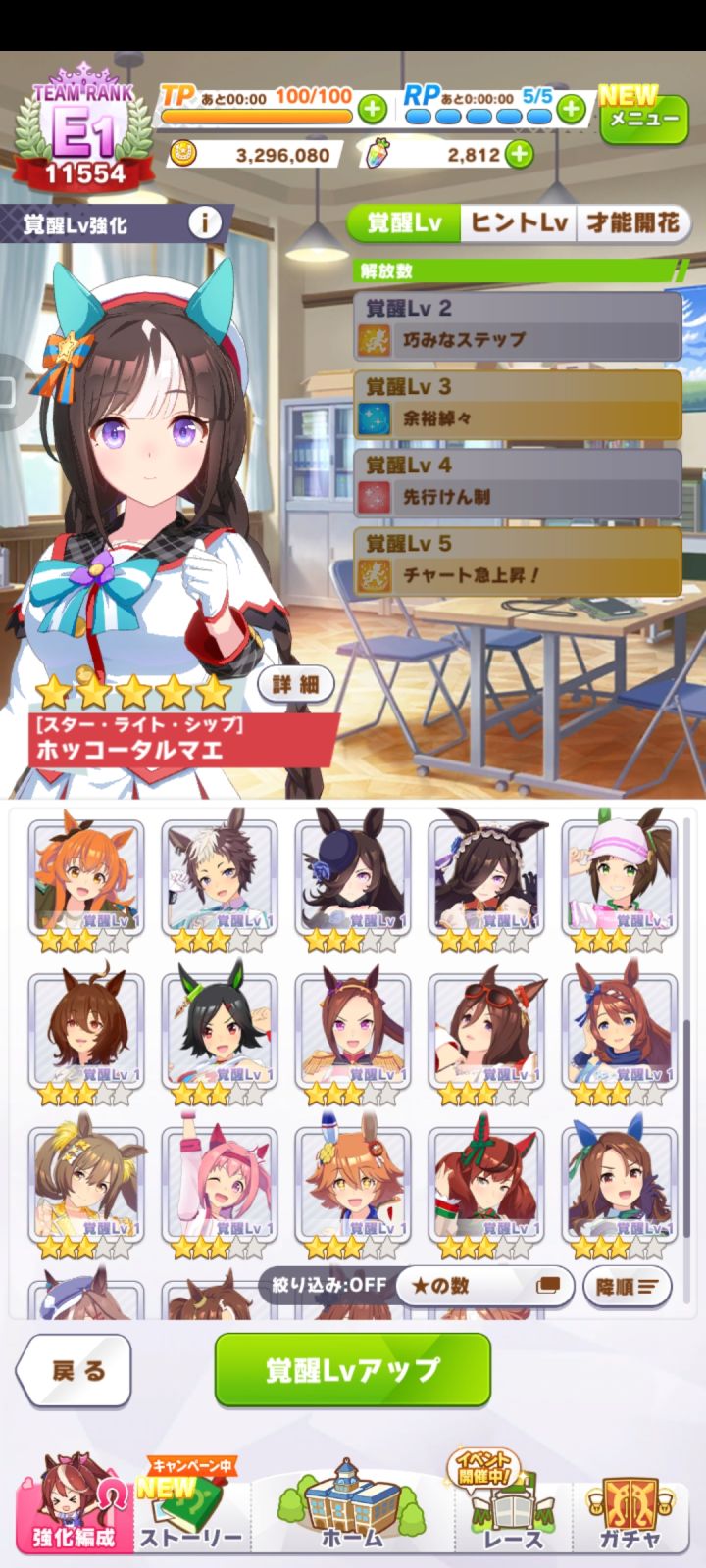Tap the plus button to restore TP
Screen dimensions: 706x1568
coord(370,110)
